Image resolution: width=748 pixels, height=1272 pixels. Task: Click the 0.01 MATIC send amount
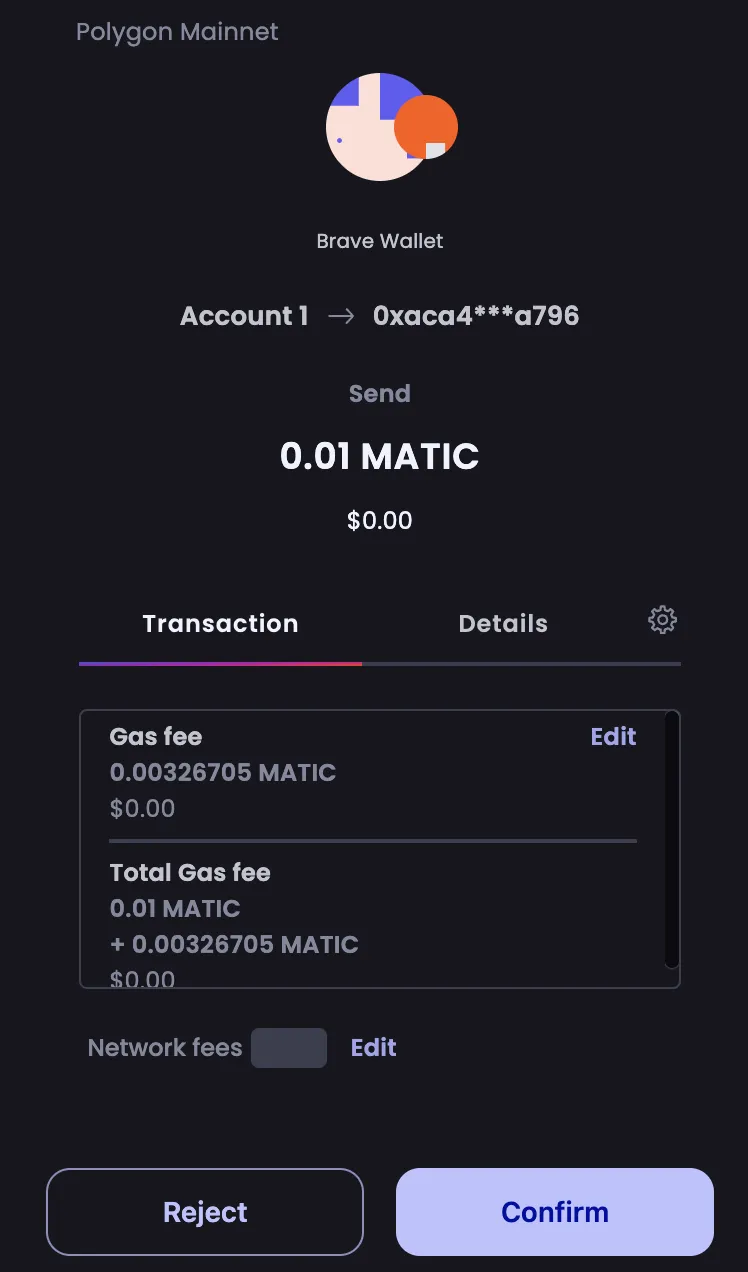click(x=379, y=456)
